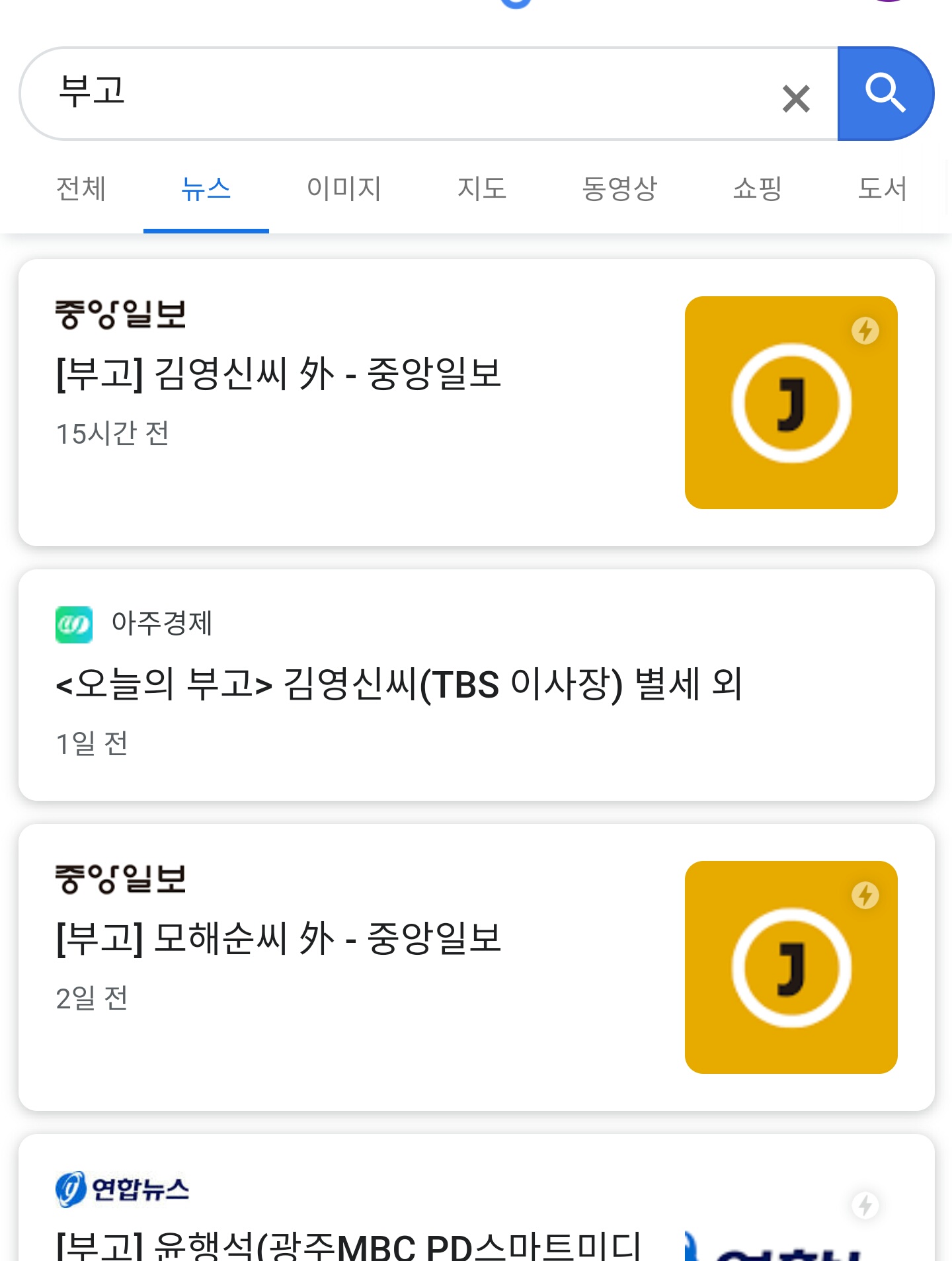Switch to the 동영상 tab
Viewport: 952px width, 1261px height.
point(619,189)
